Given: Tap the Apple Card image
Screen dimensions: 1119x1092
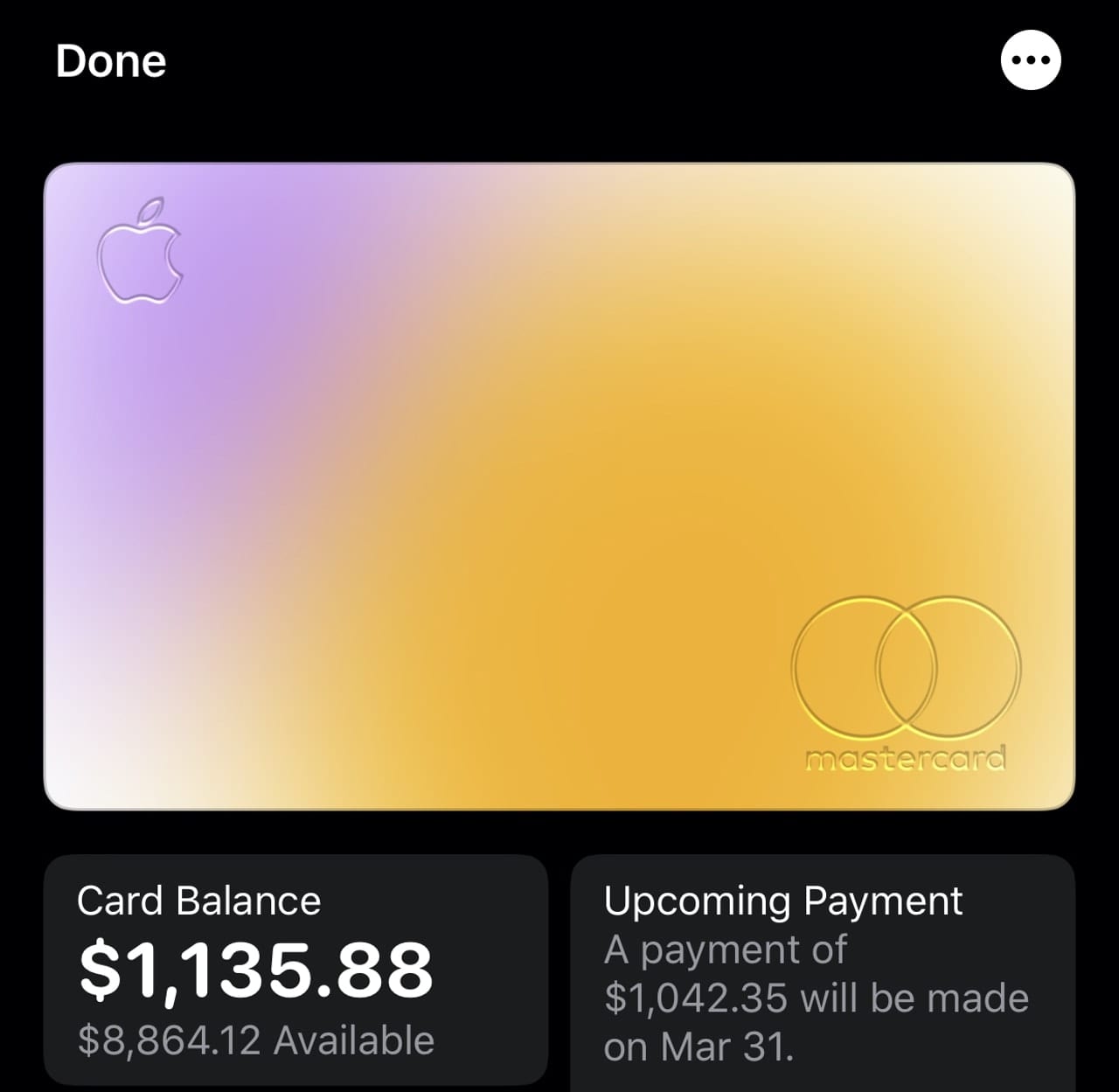Looking at the screenshot, I should tap(559, 486).
